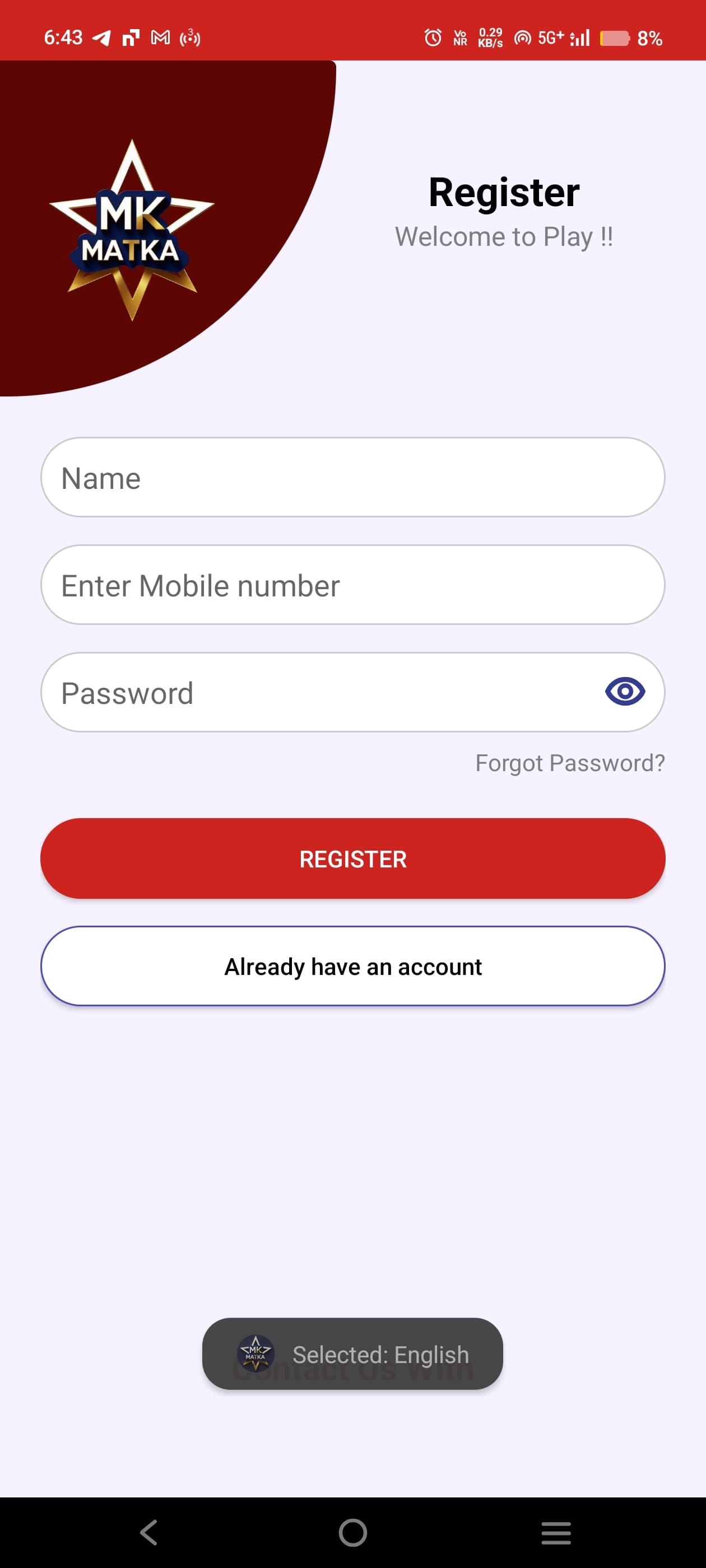The image size is (706, 1568).
Task: Show password using the eye icon
Action: click(x=624, y=692)
